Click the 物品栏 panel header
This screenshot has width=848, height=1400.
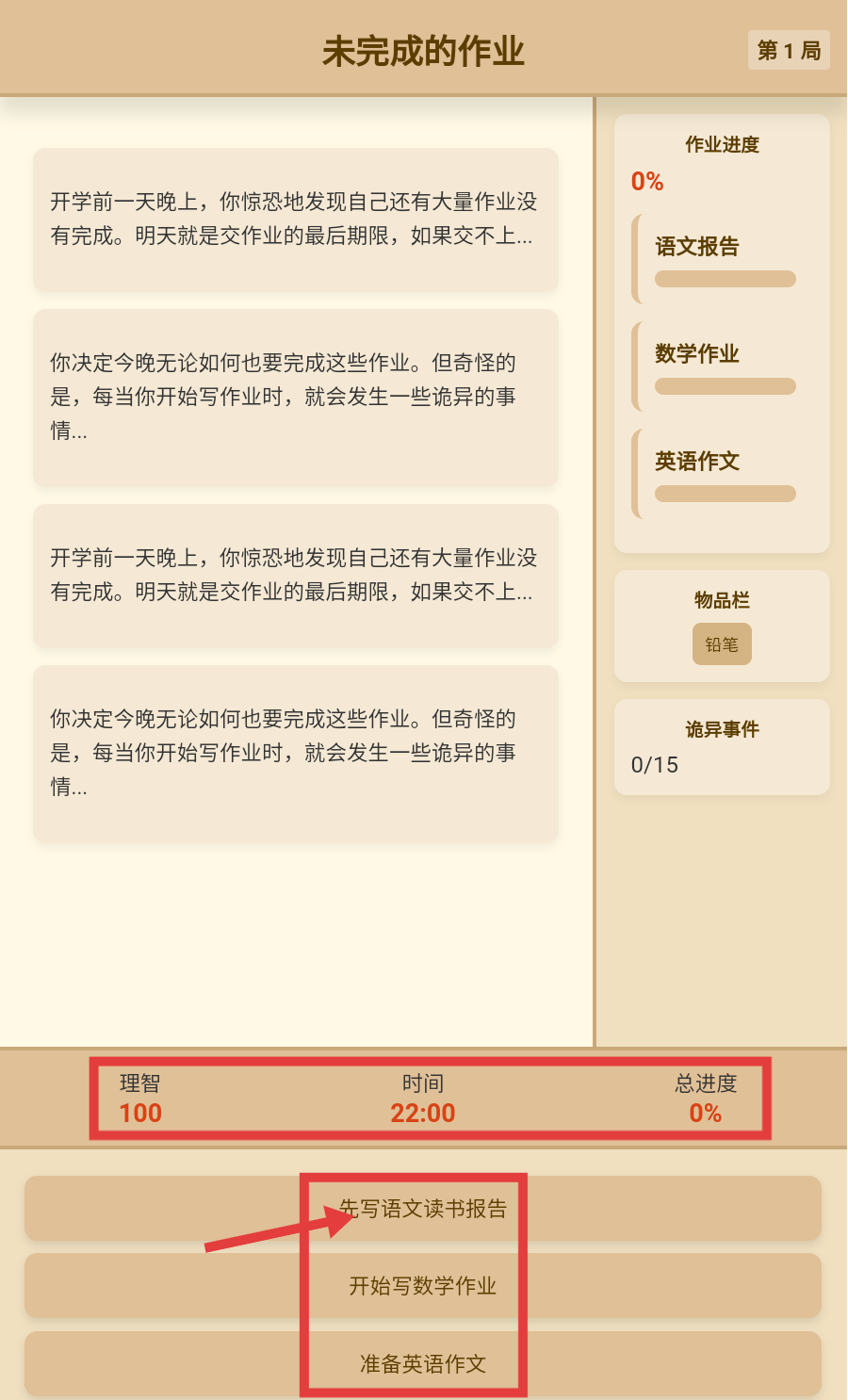721,600
